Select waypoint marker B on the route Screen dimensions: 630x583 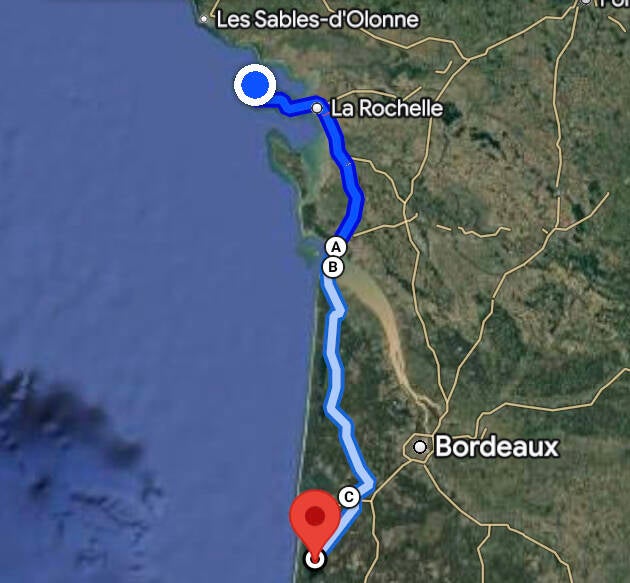click(333, 267)
